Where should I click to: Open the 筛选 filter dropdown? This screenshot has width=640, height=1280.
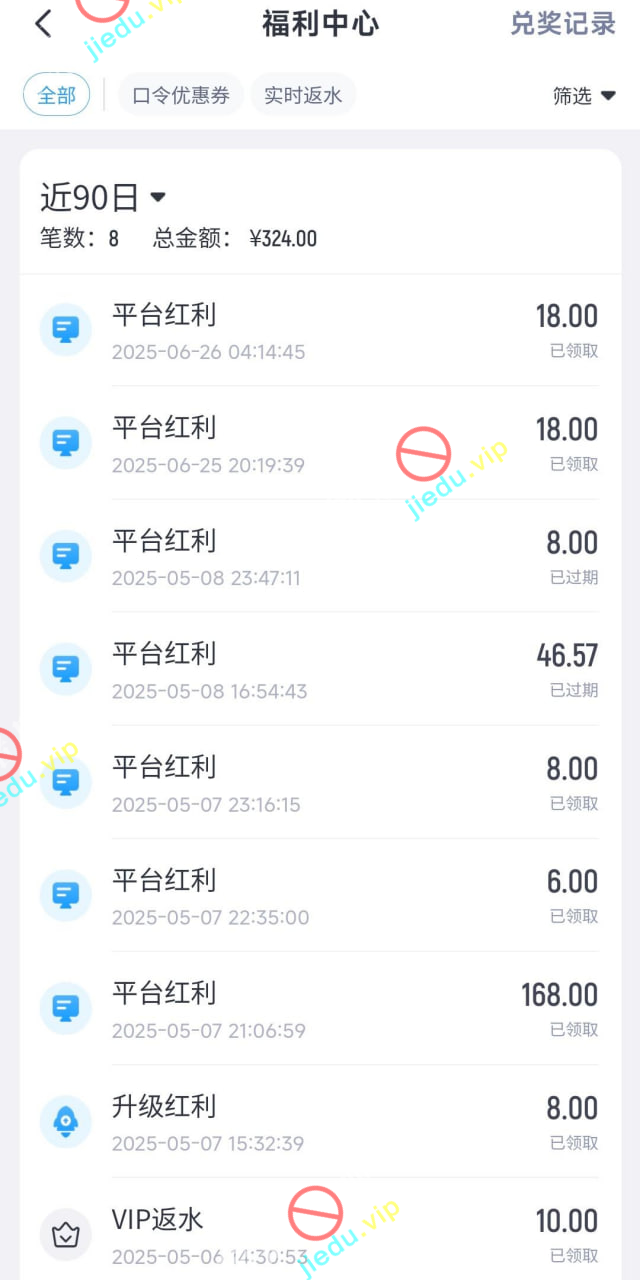click(584, 96)
